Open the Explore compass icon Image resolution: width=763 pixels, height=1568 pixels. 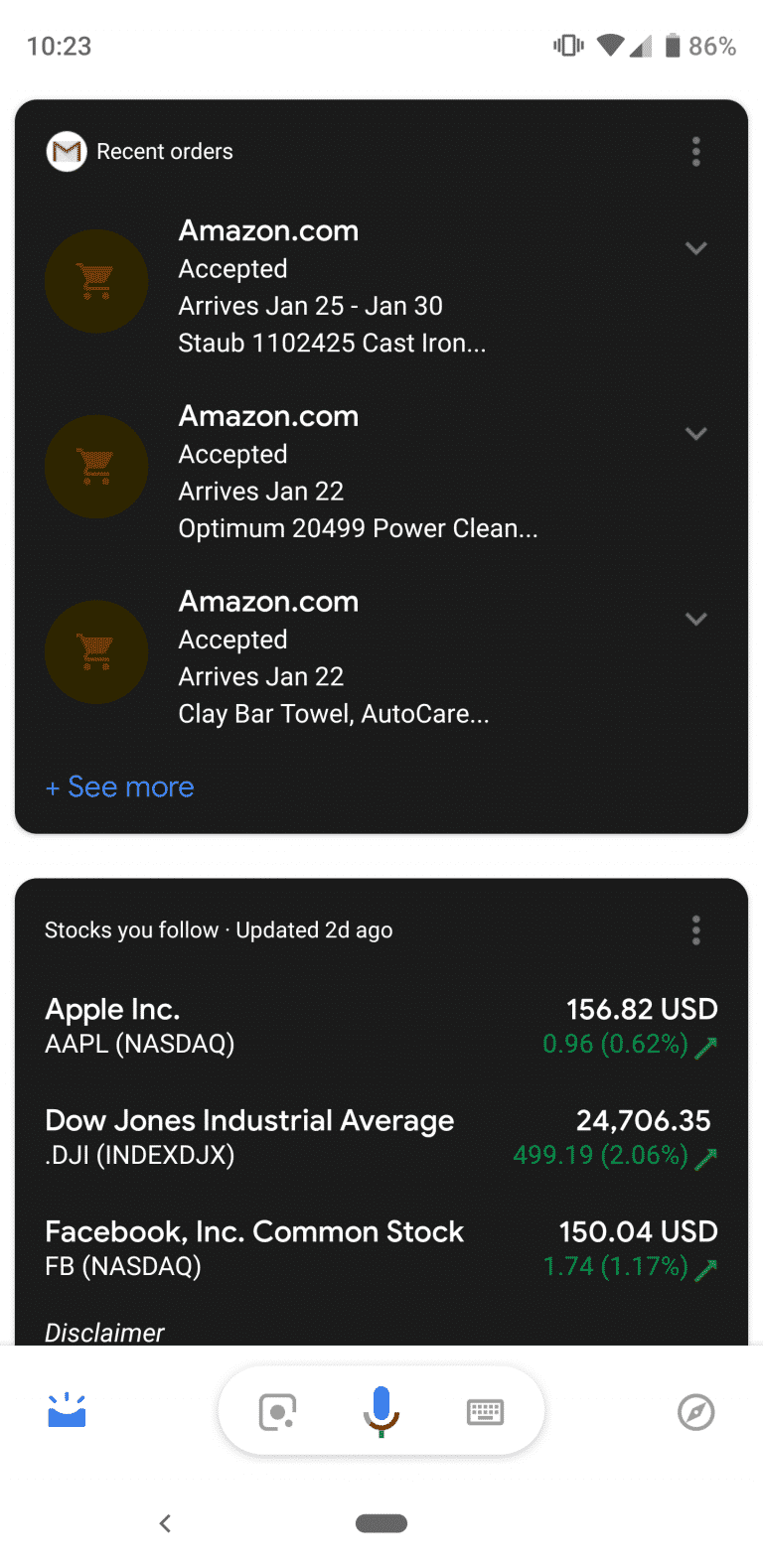pyautogui.click(x=695, y=1411)
